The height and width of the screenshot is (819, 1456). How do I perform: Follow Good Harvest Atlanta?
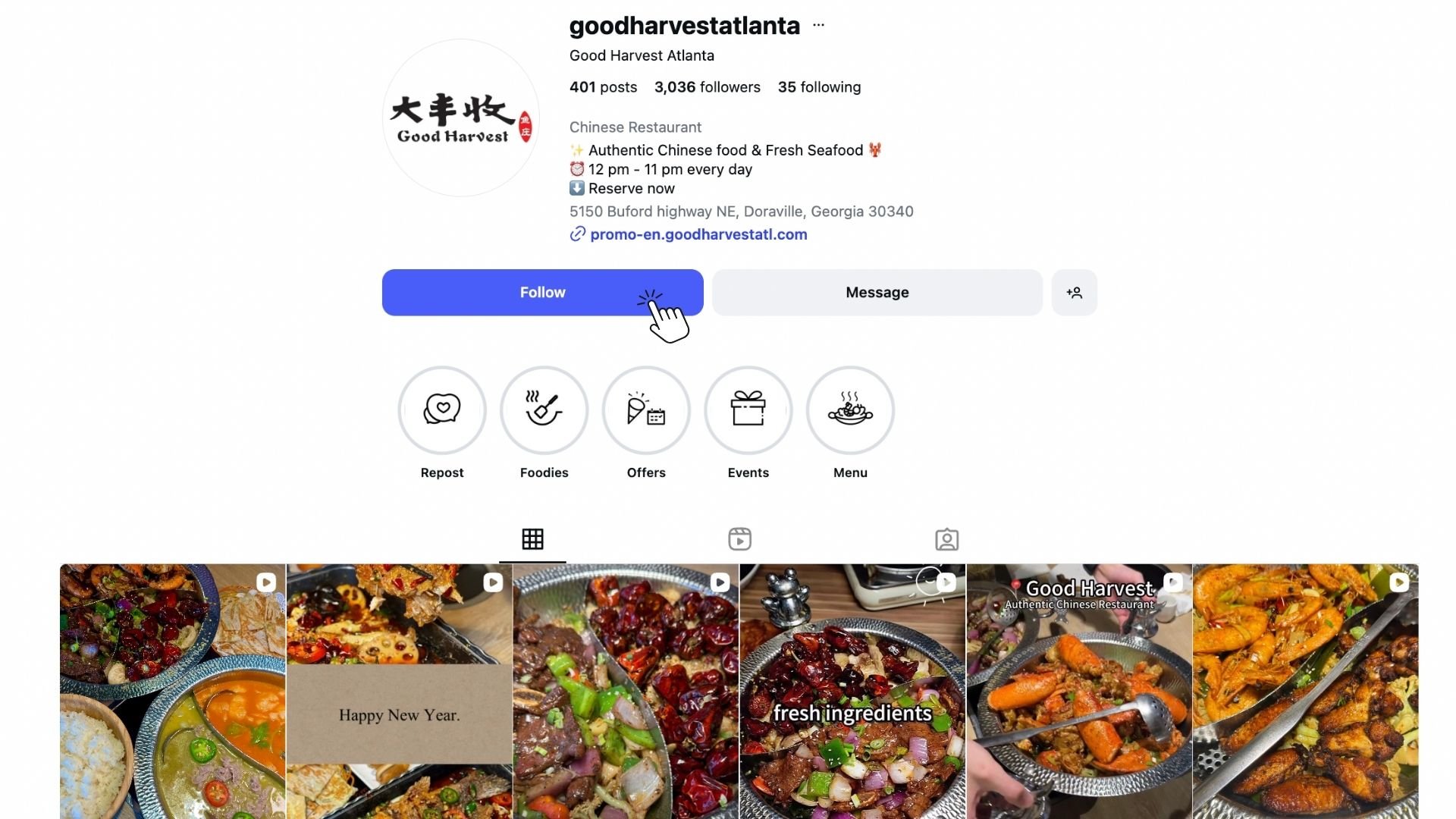[x=542, y=293]
